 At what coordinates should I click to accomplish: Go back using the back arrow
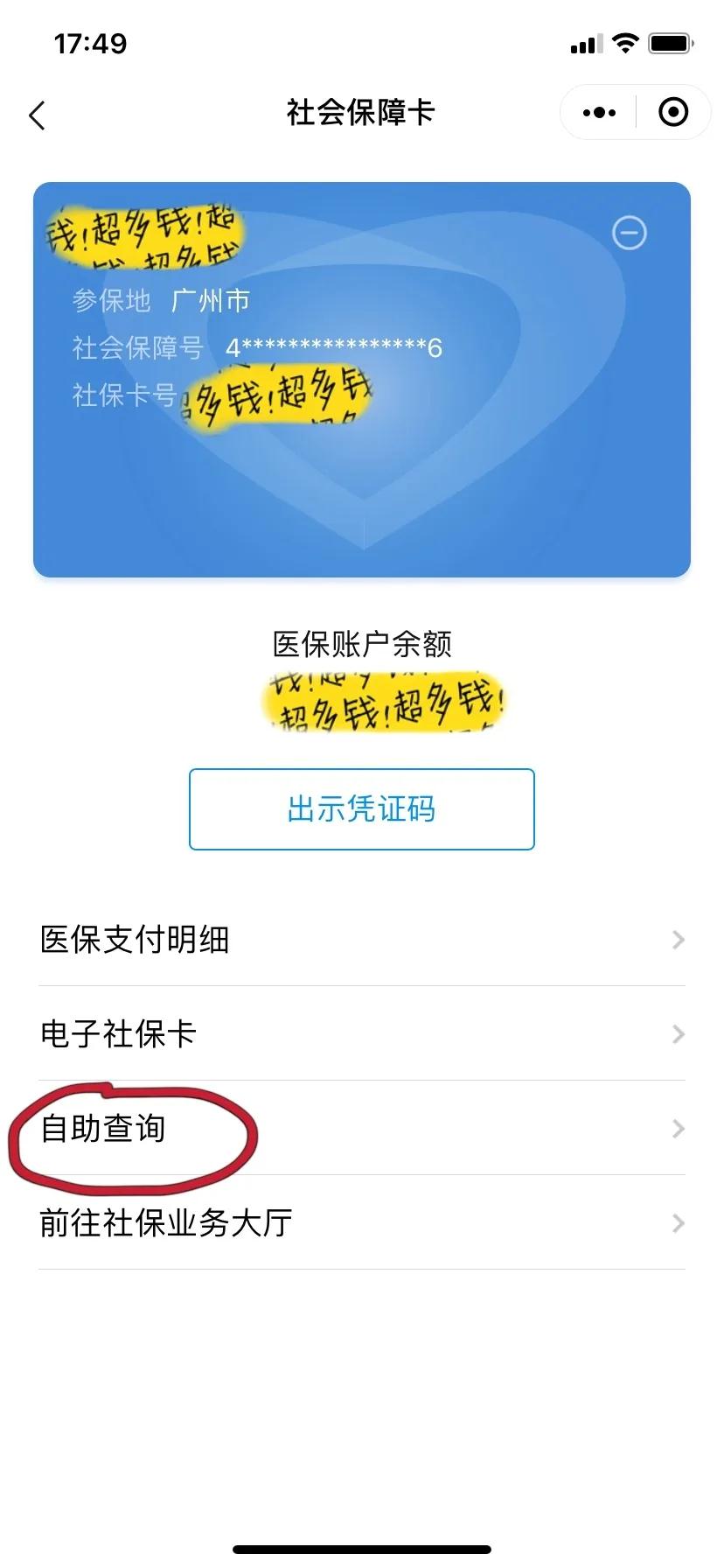point(38,115)
